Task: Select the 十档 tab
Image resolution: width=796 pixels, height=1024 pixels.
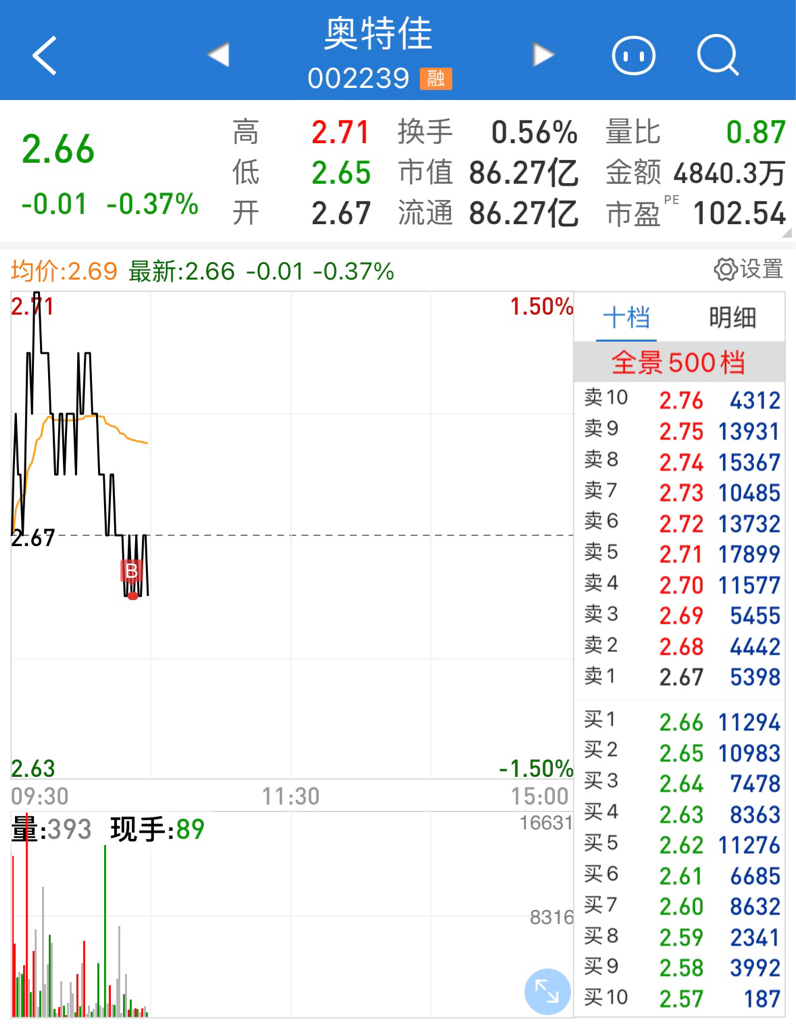Action: [627, 318]
